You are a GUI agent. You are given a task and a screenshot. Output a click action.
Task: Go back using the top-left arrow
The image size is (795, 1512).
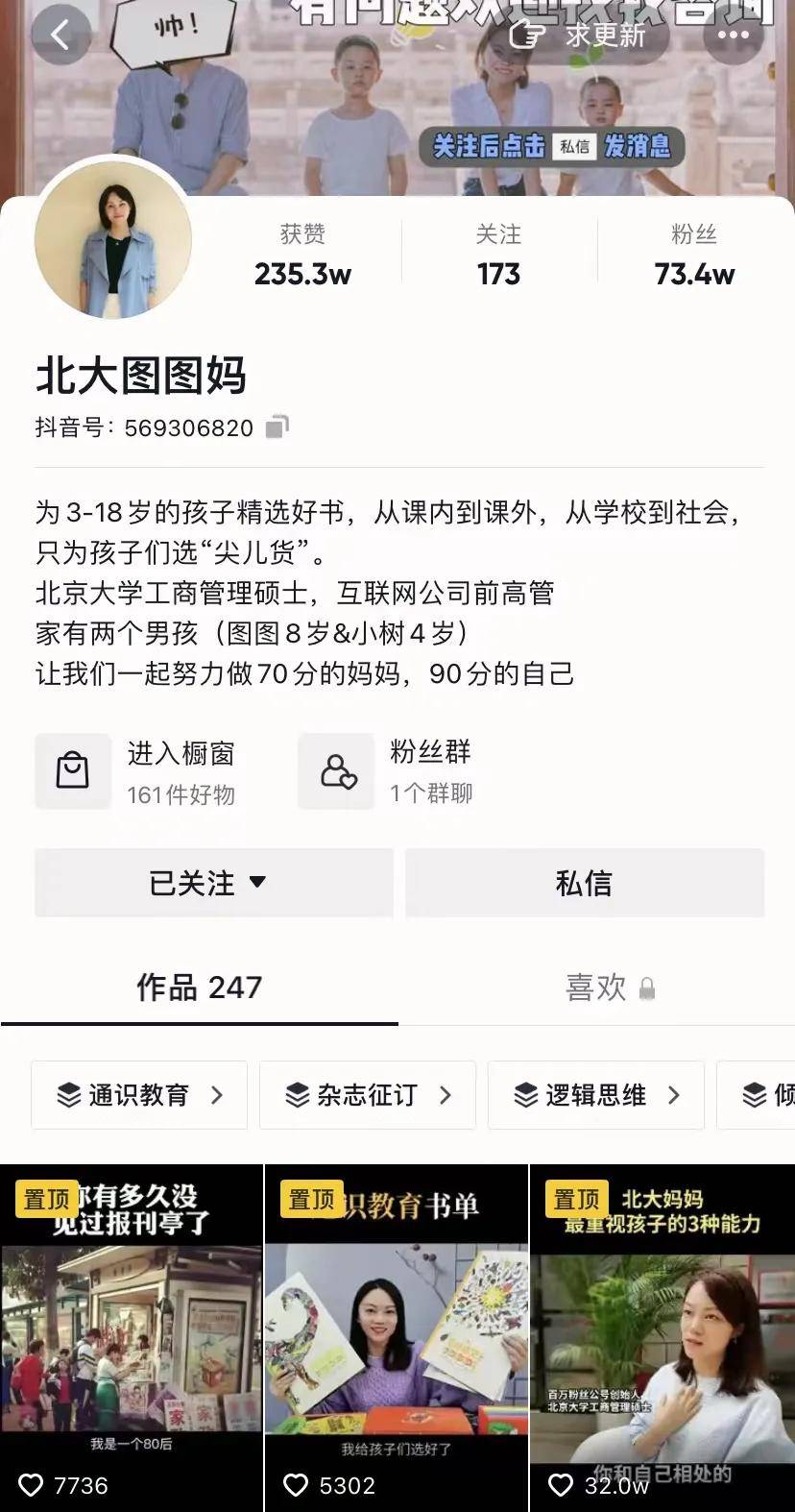coord(60,36)
